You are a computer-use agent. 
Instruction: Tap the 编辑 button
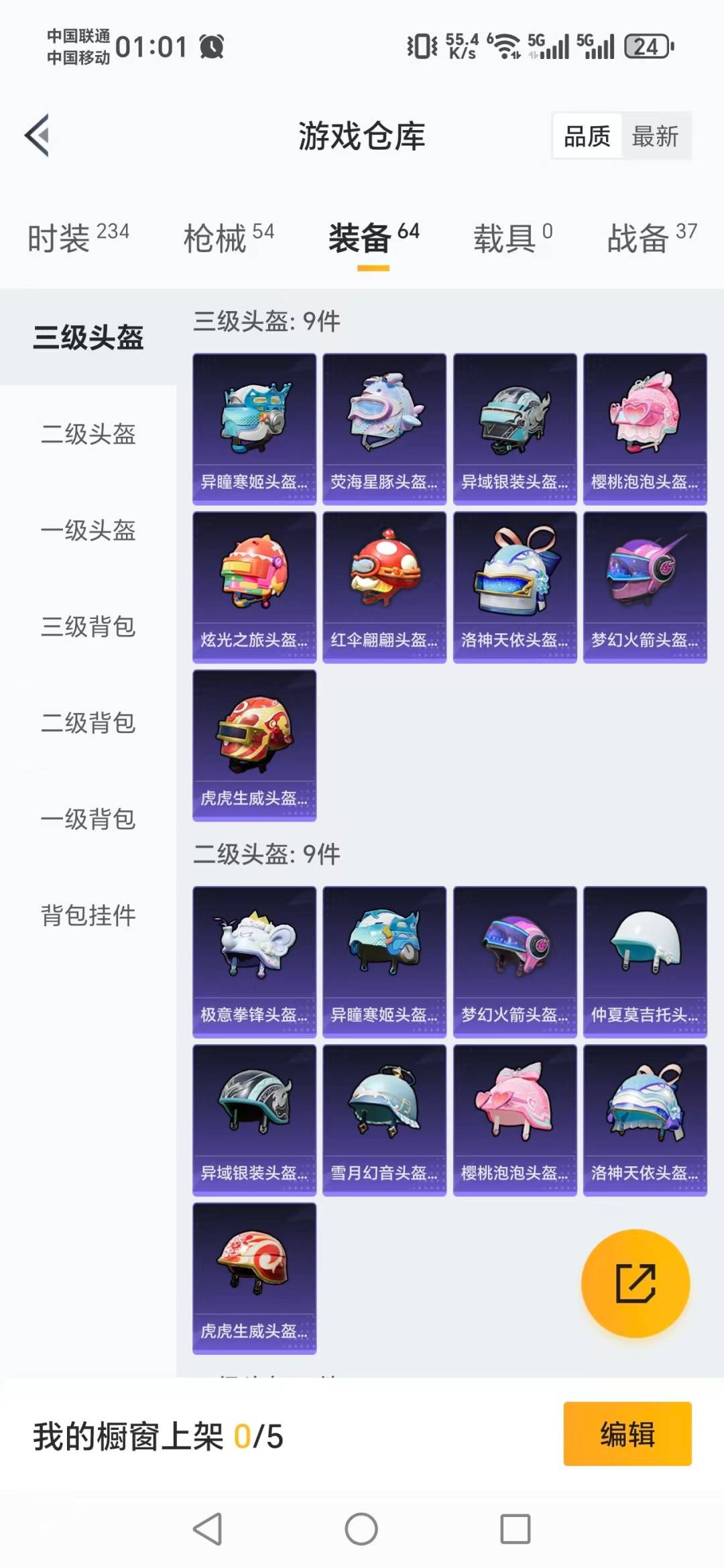pos(627,1434)
